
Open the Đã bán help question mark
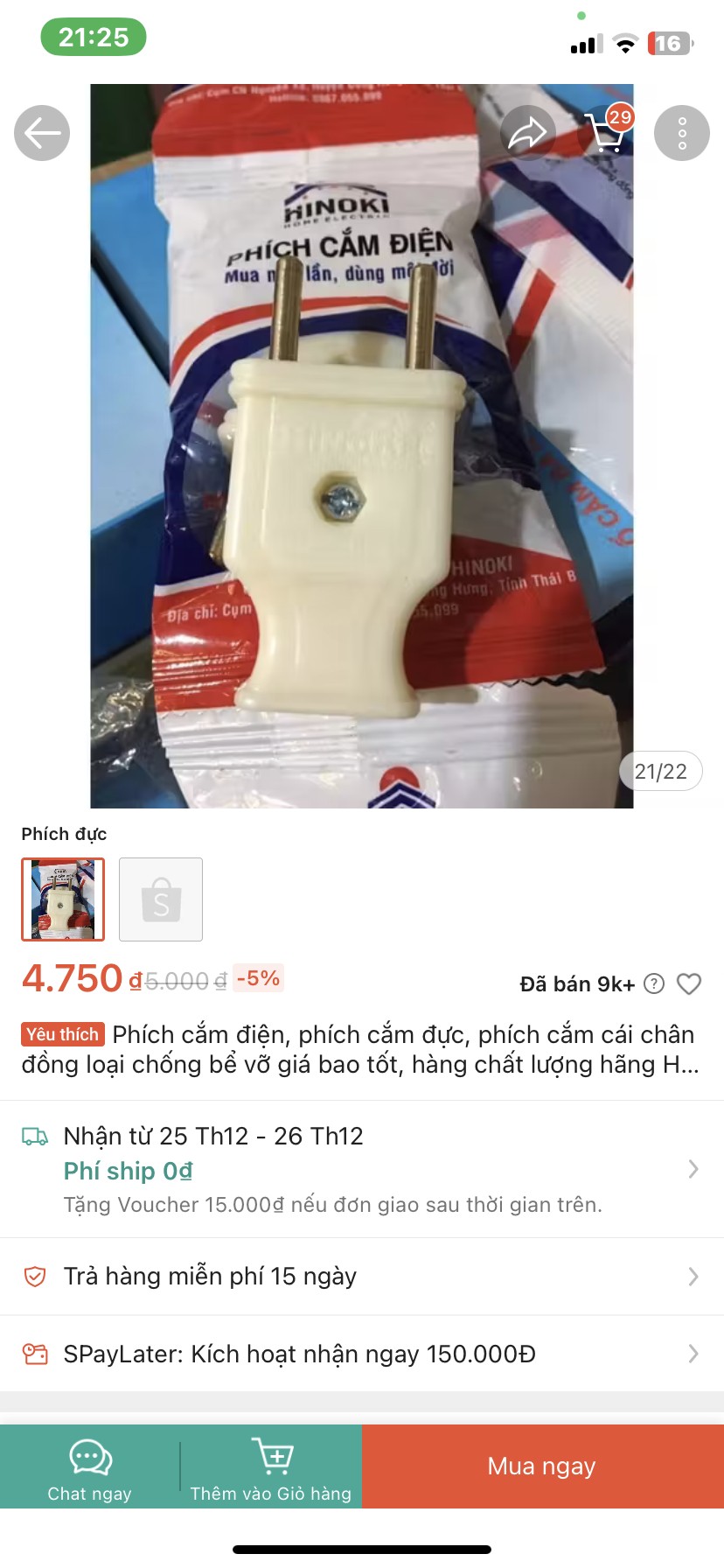click(653, 984)
